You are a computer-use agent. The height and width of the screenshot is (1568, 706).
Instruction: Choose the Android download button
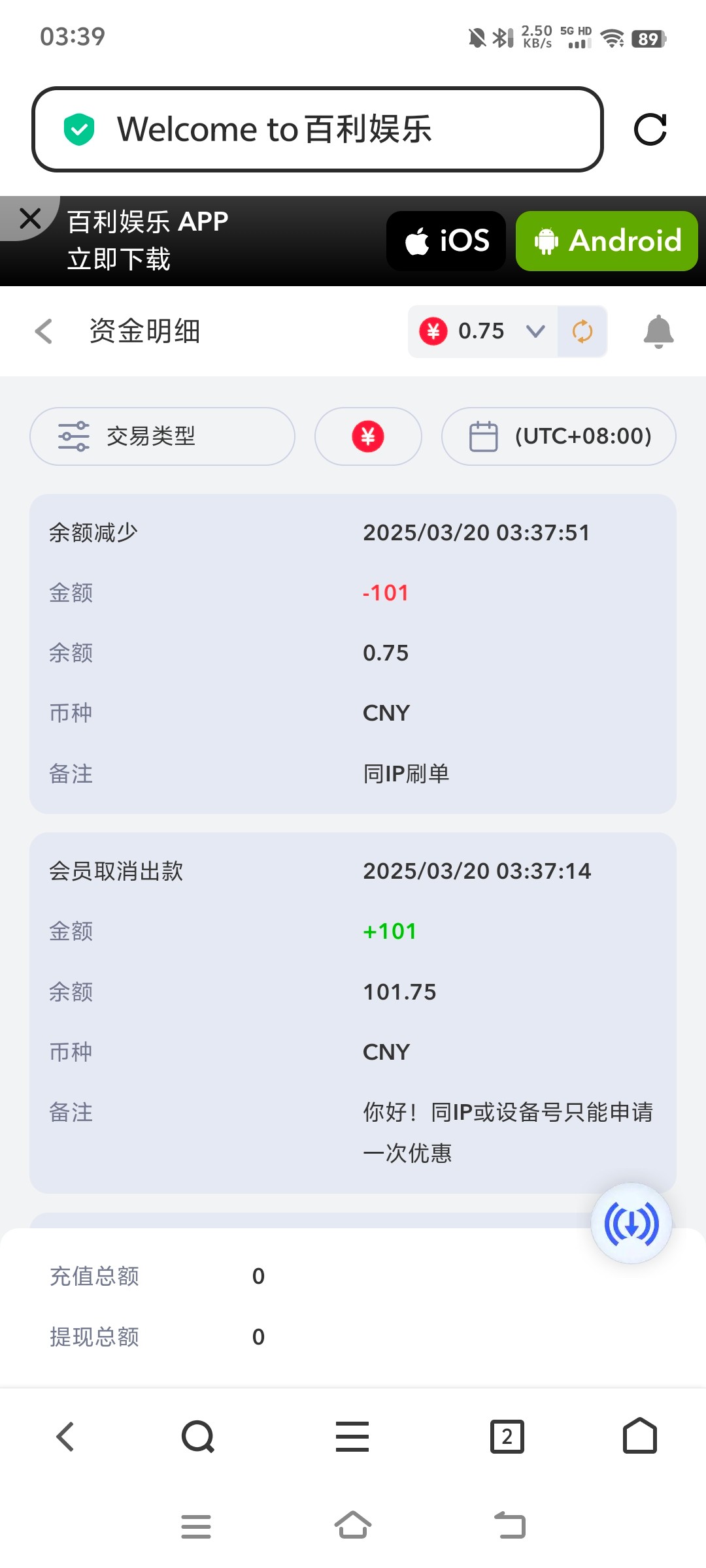[x=607, y=240]
